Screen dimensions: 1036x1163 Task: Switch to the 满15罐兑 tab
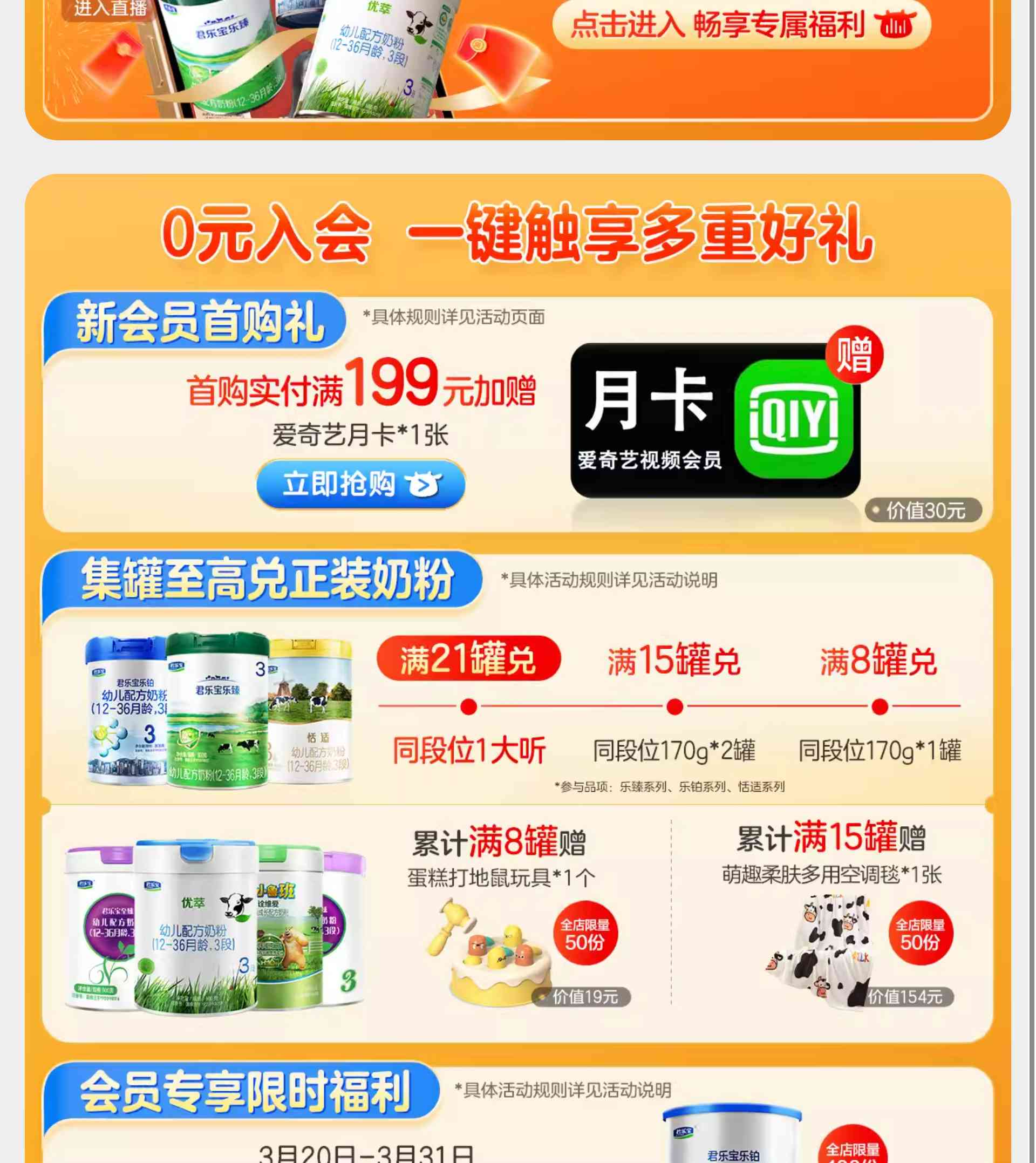(674, 661)
